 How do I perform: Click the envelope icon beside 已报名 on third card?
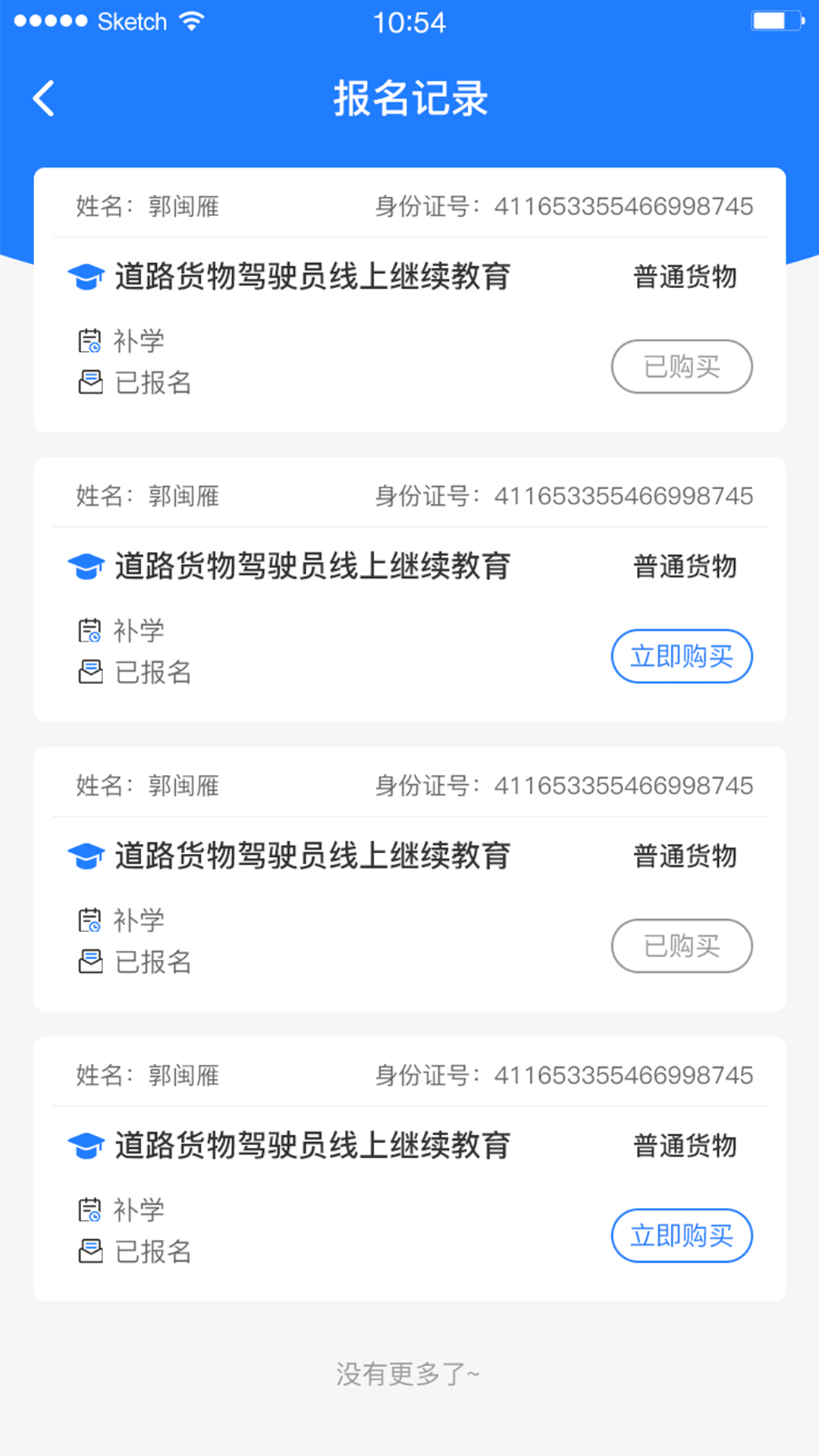tap(90, 962)
